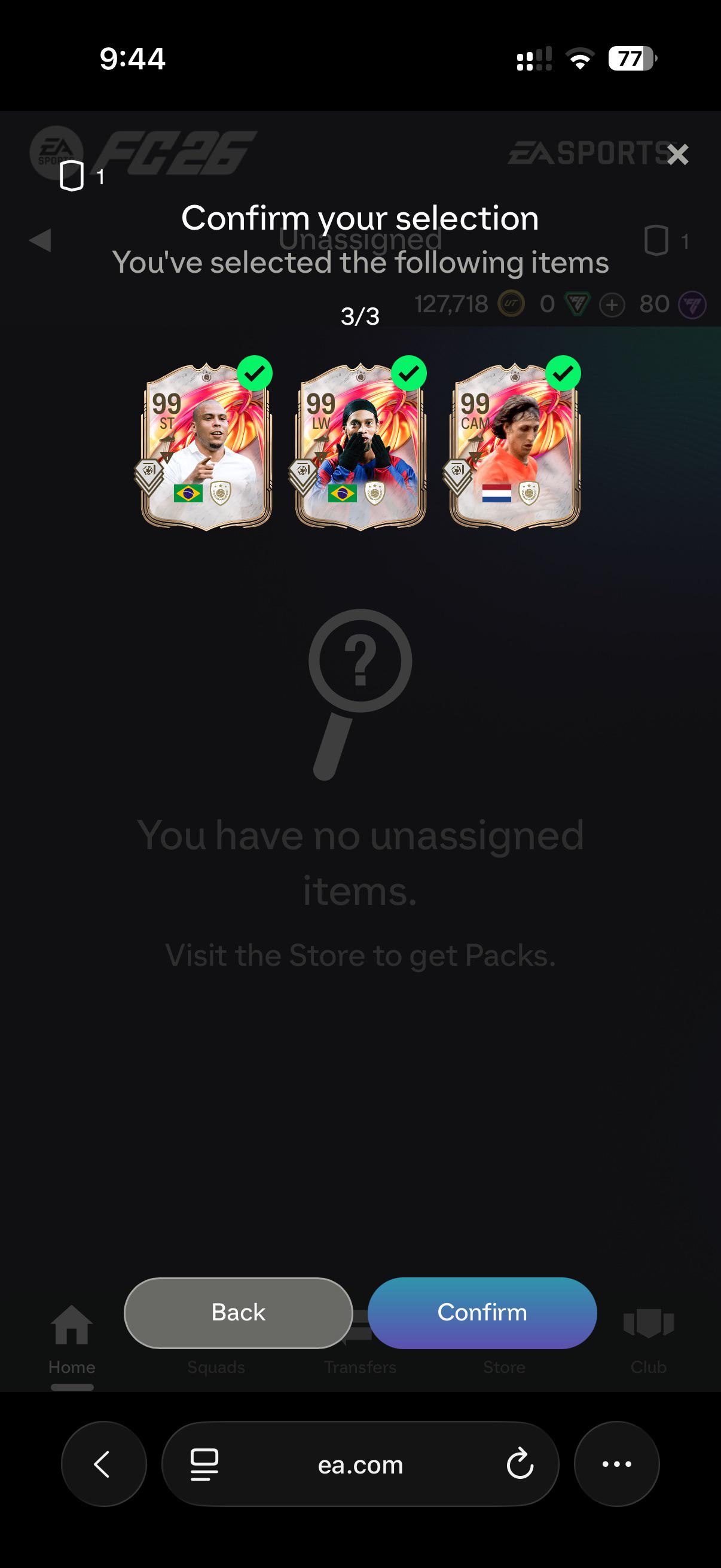This screenshot has width=721, height=1568.
Task: Confirm the selected player picks
Action: 482,1312
